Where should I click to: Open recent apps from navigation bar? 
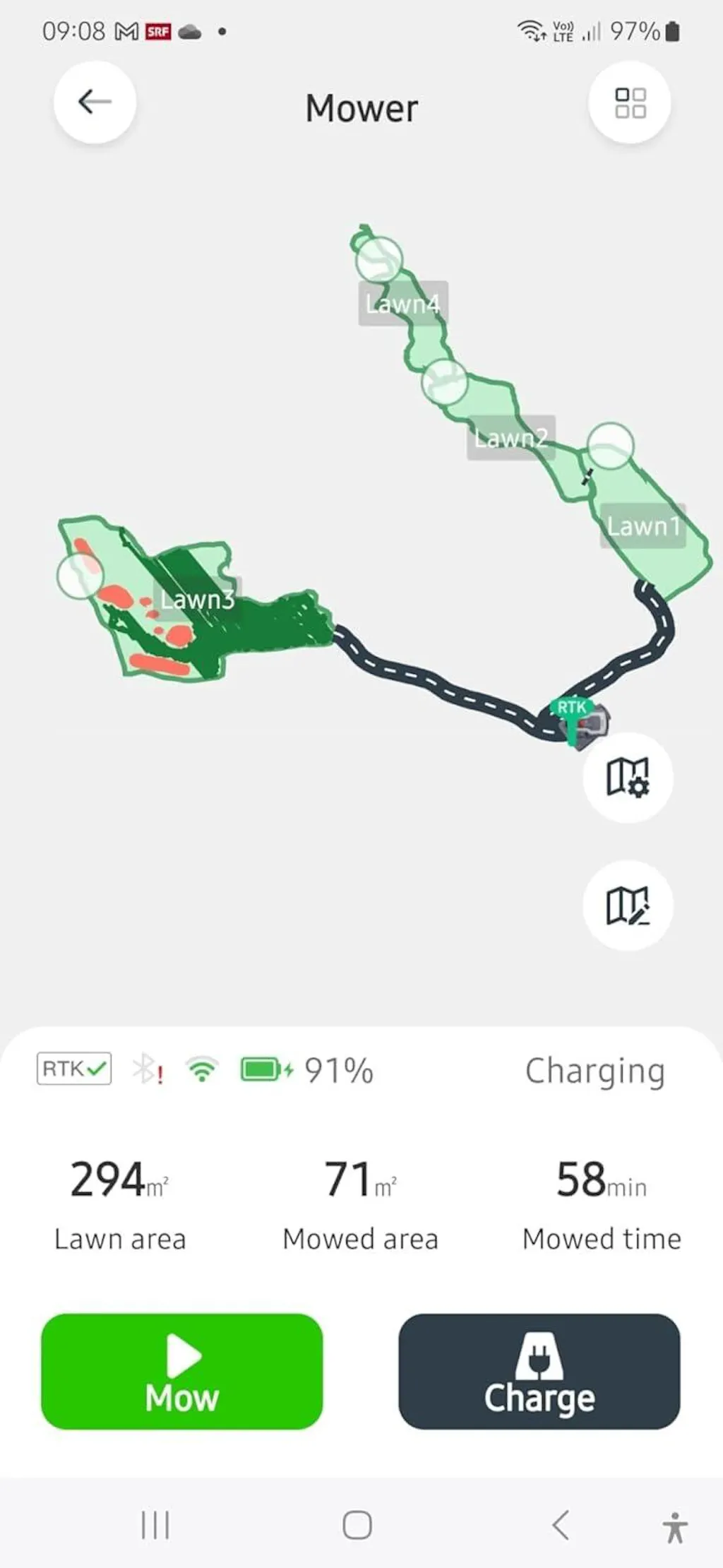tap(155, 1525)
